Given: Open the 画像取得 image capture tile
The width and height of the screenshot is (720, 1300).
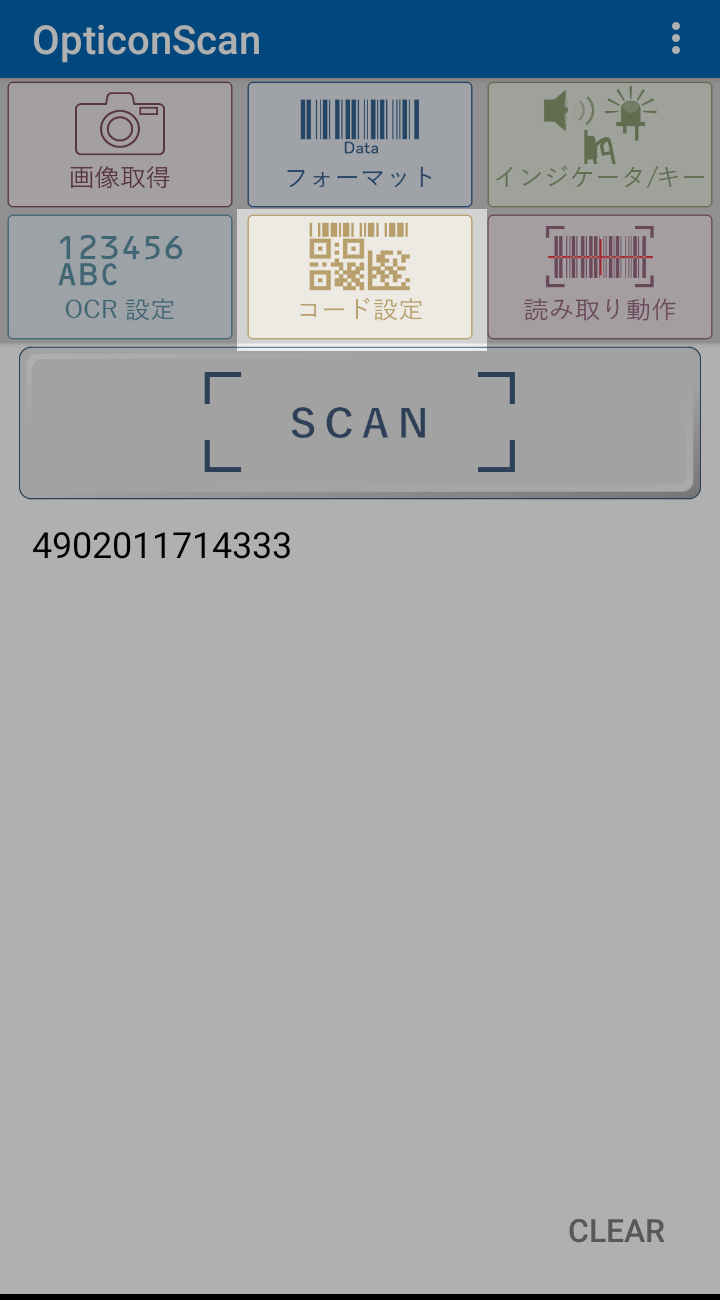Looking at the screenshot, I should (x=120, y=145).
